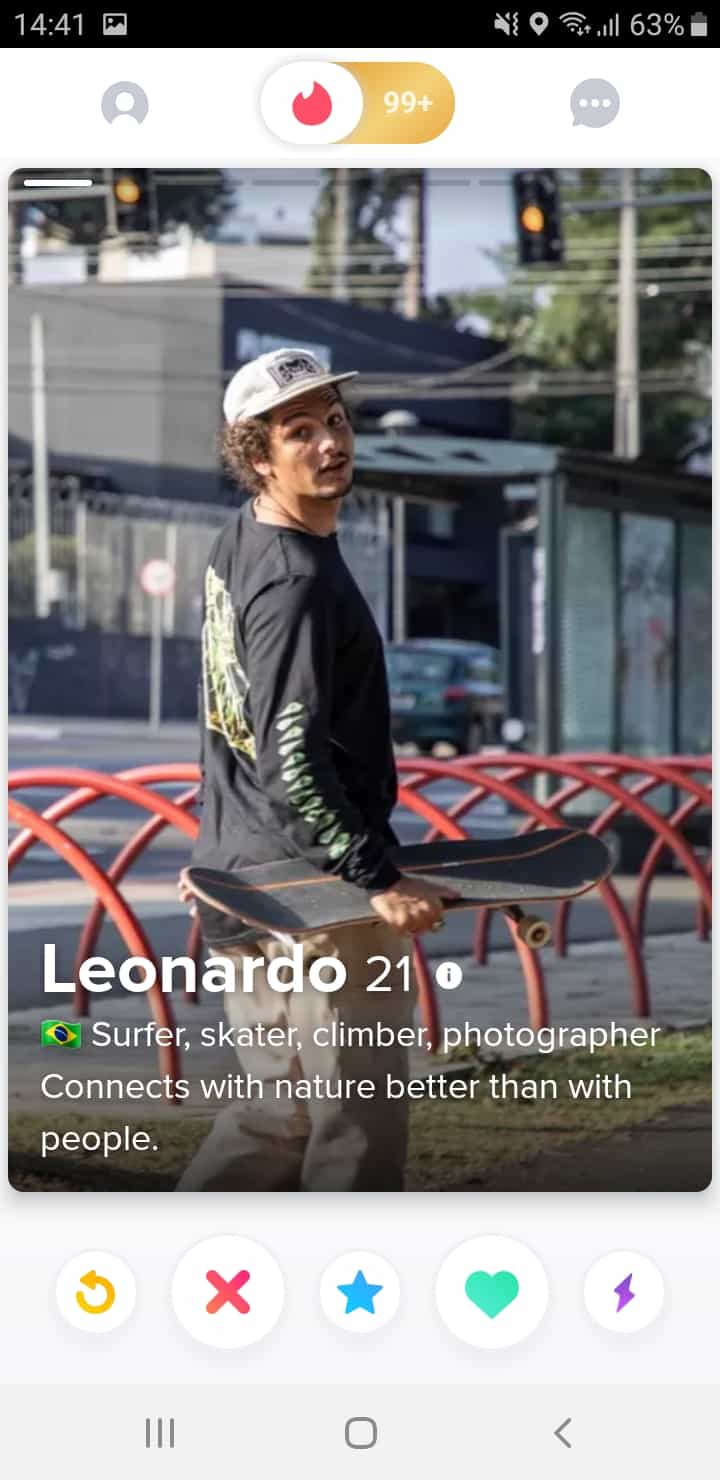Activate the purple Boost lightning bolt
The width and height of the screenshot is (720, 1480).
[x=624, y=1292]
